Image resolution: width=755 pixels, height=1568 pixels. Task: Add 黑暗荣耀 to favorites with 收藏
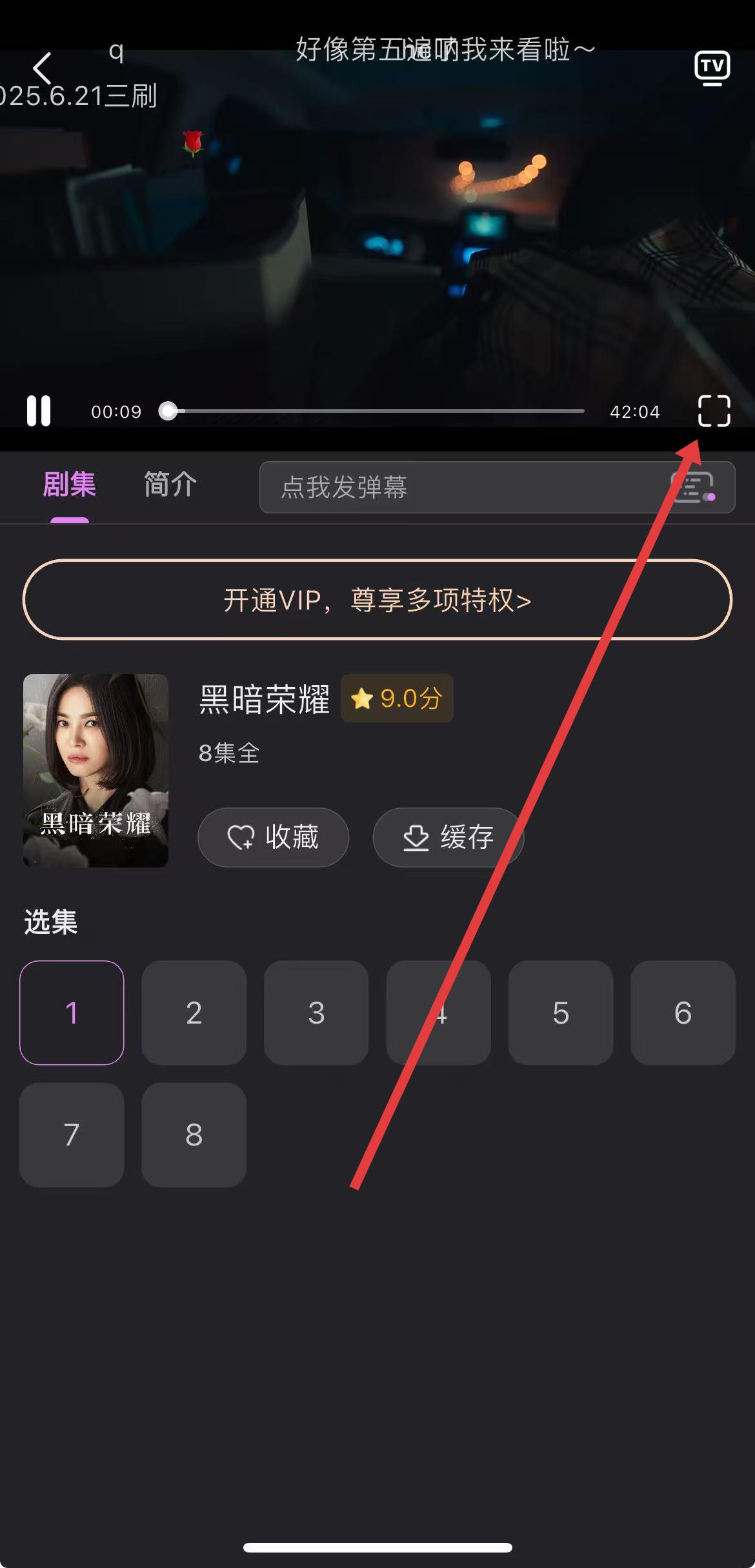[273, 837]
